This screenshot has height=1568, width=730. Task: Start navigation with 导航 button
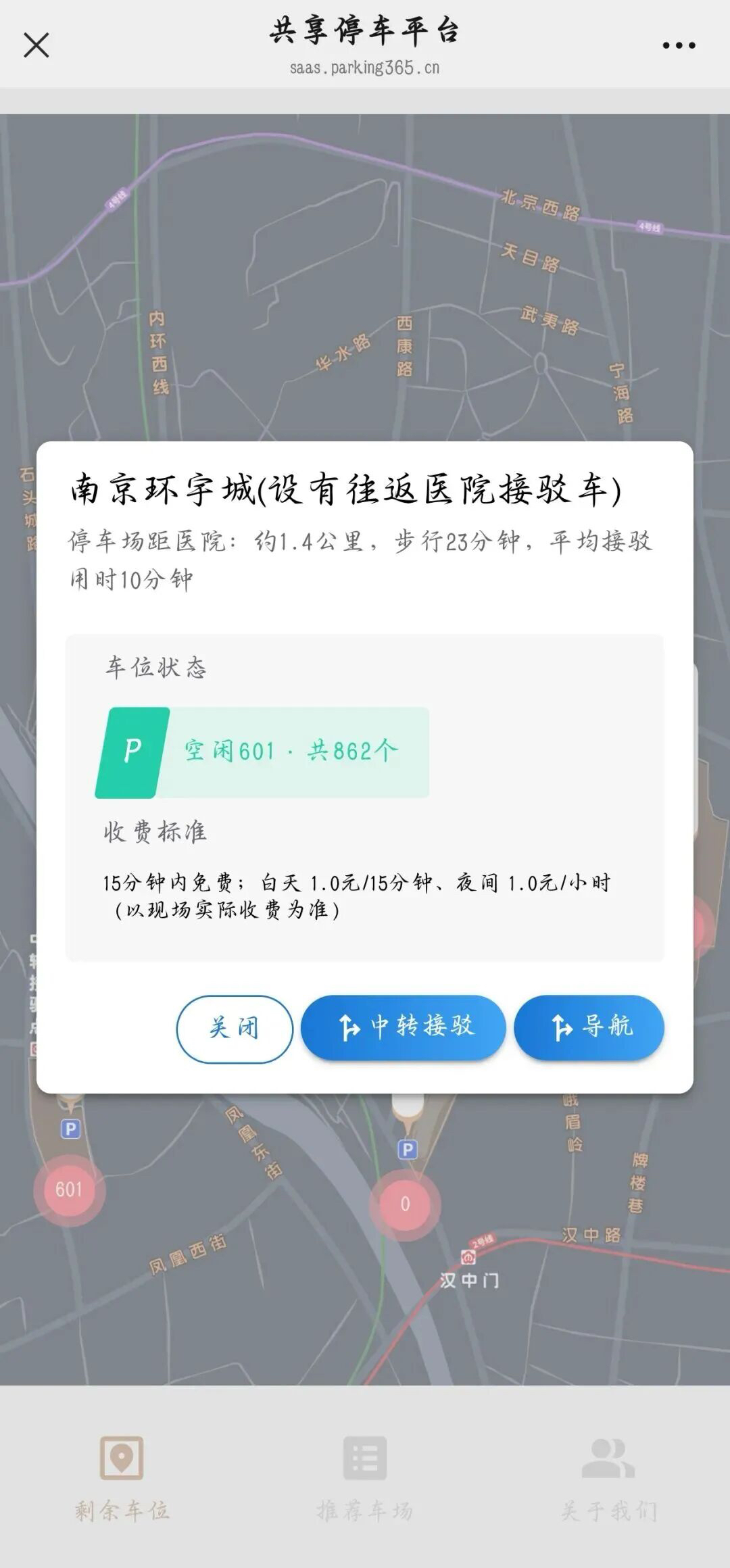[589, 1027]
